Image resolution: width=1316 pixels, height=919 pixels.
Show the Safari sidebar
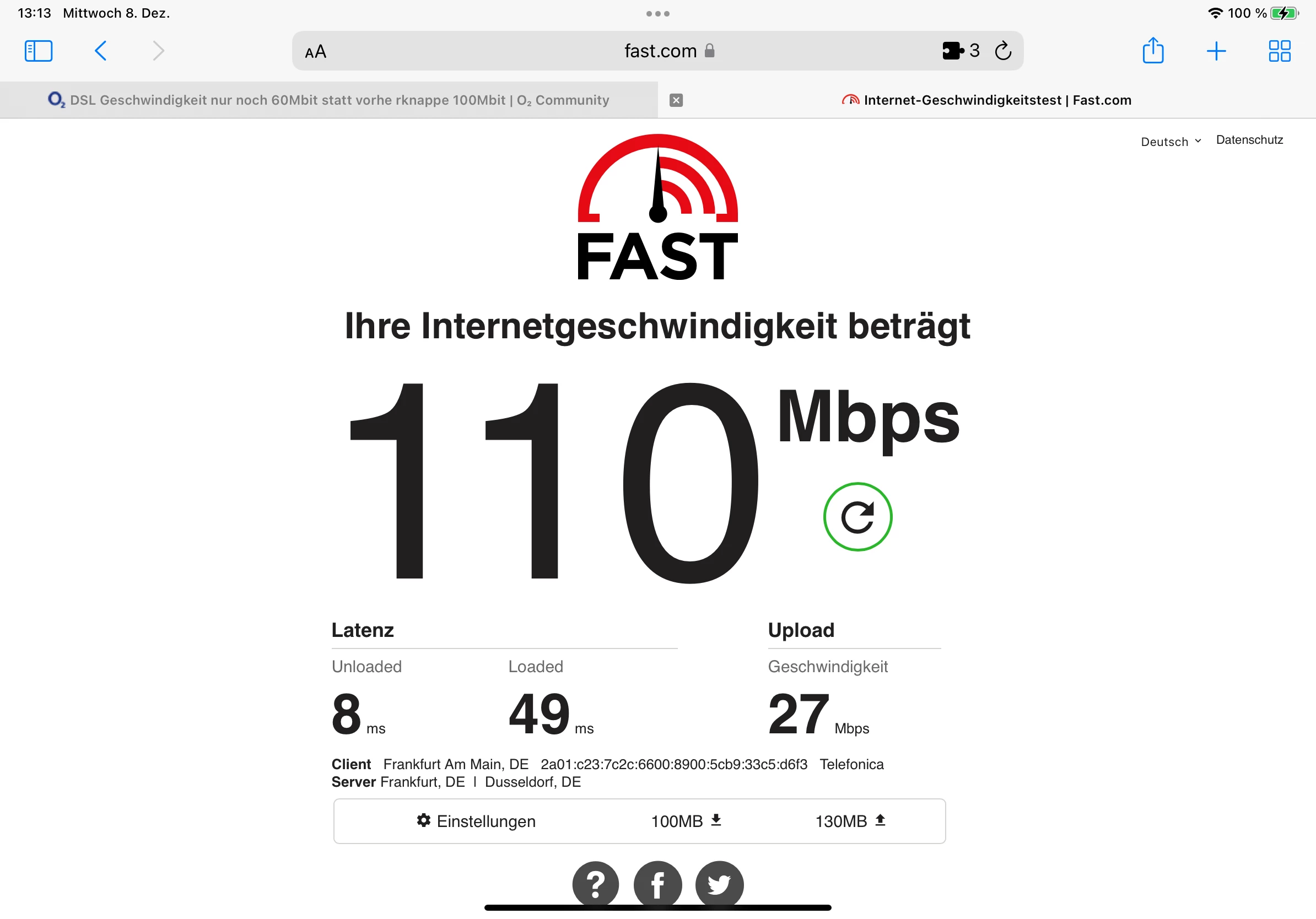[39, 51]
